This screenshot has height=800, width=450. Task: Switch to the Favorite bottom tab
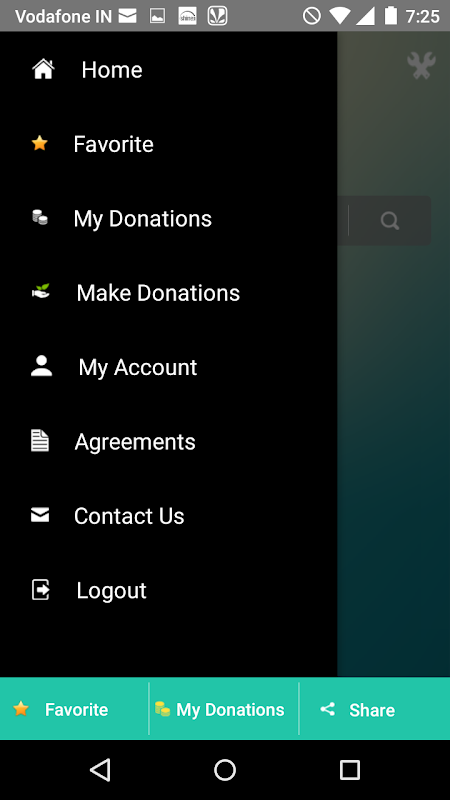pos(74,709)
